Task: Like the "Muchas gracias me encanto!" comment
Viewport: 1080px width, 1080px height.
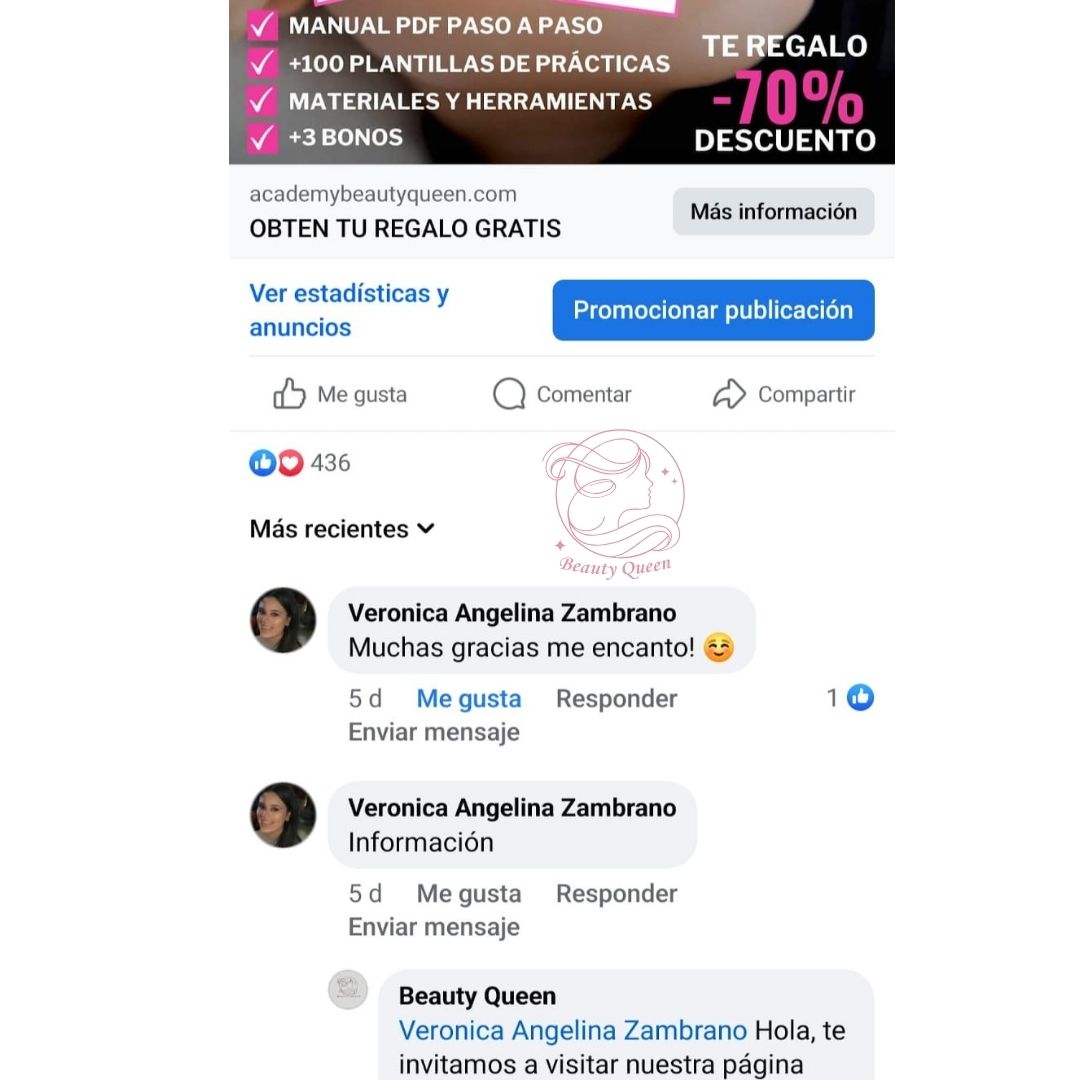Action: (468, 699)
